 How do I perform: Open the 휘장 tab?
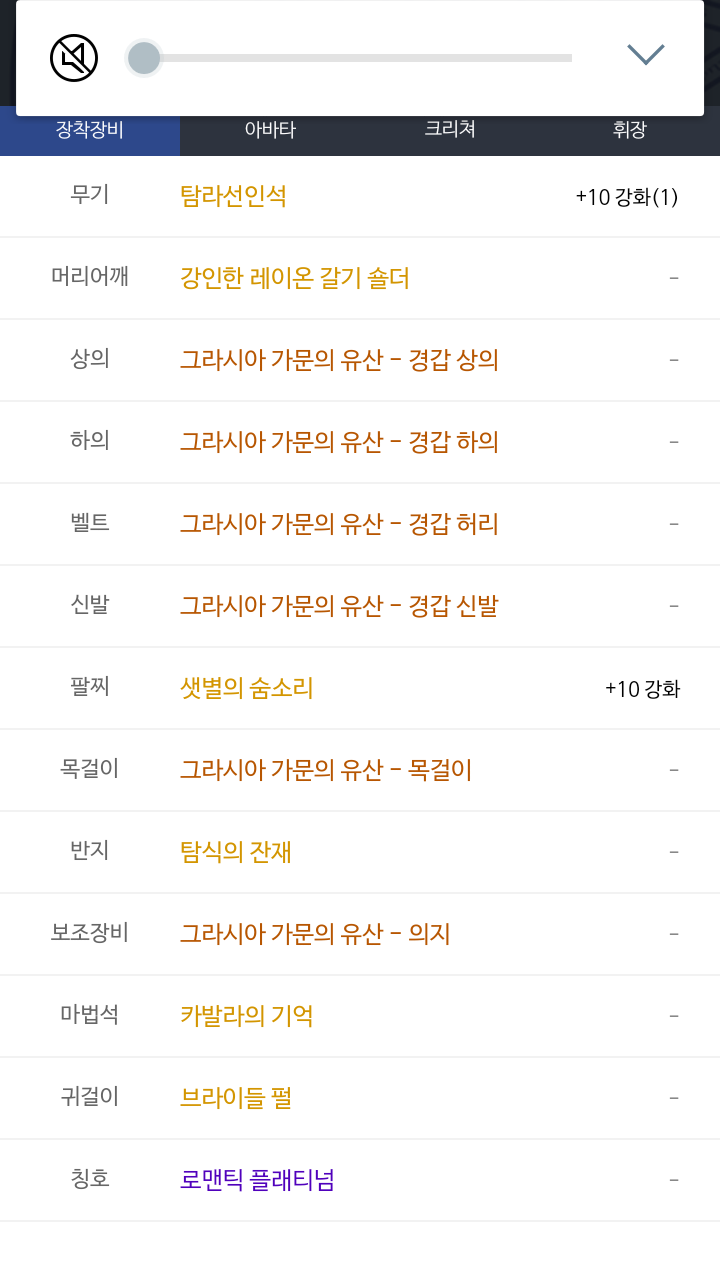(630, 130)
